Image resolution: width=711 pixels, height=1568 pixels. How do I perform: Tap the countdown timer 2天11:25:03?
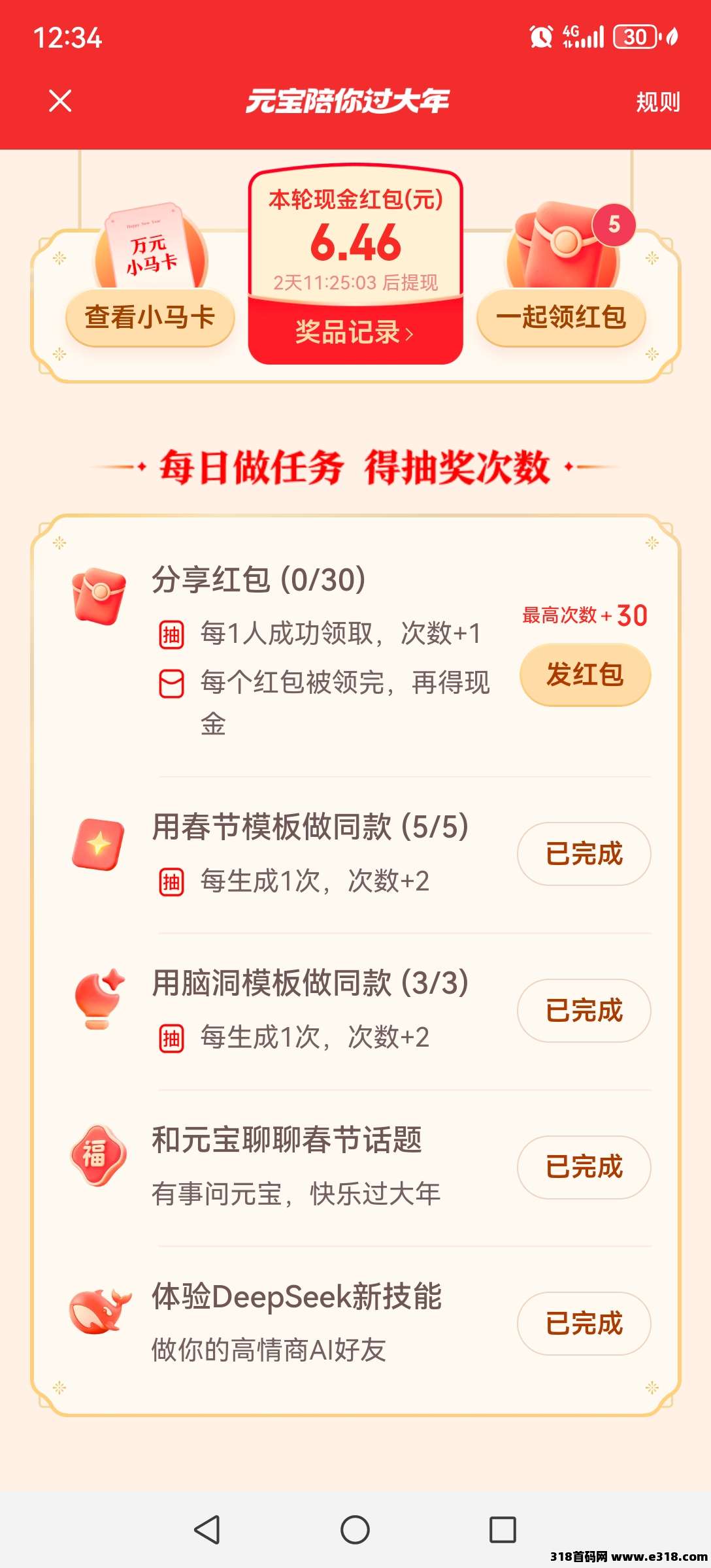click(356, 284)
